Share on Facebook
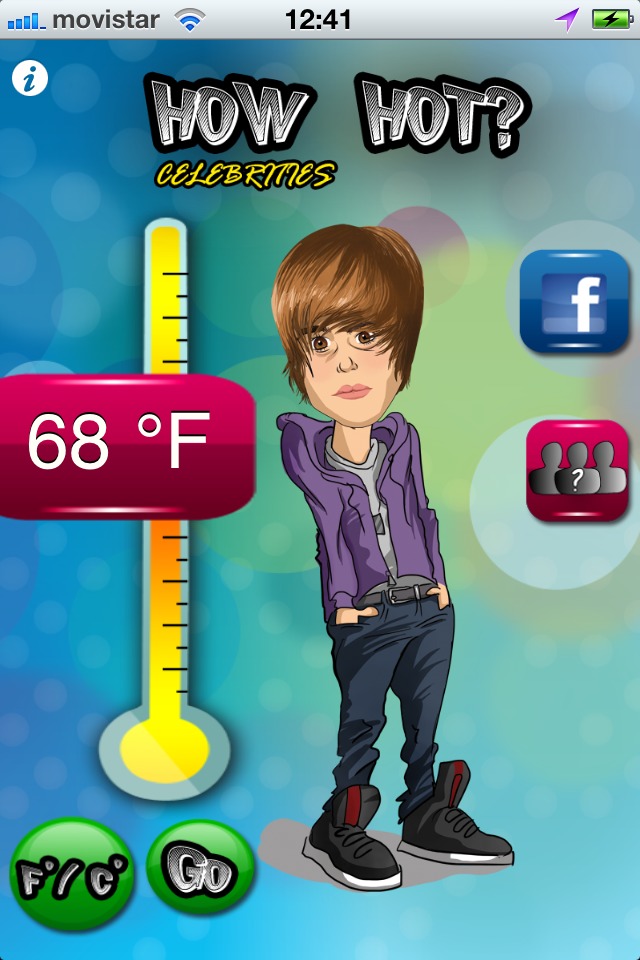This screenshot has height=960, width=640. point(574,302)
